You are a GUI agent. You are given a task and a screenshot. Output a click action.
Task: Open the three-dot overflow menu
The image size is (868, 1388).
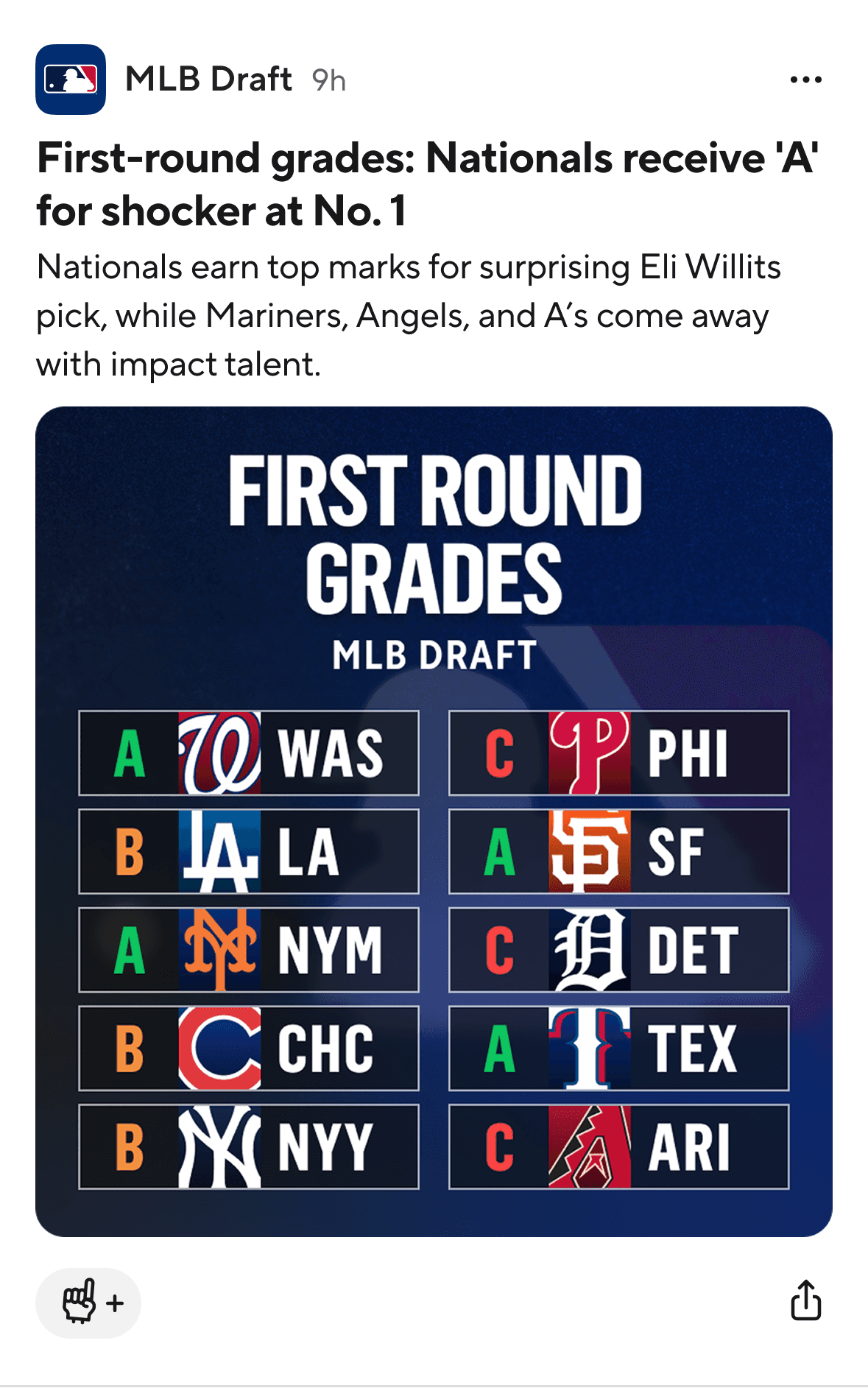click(x=805, y=80)
